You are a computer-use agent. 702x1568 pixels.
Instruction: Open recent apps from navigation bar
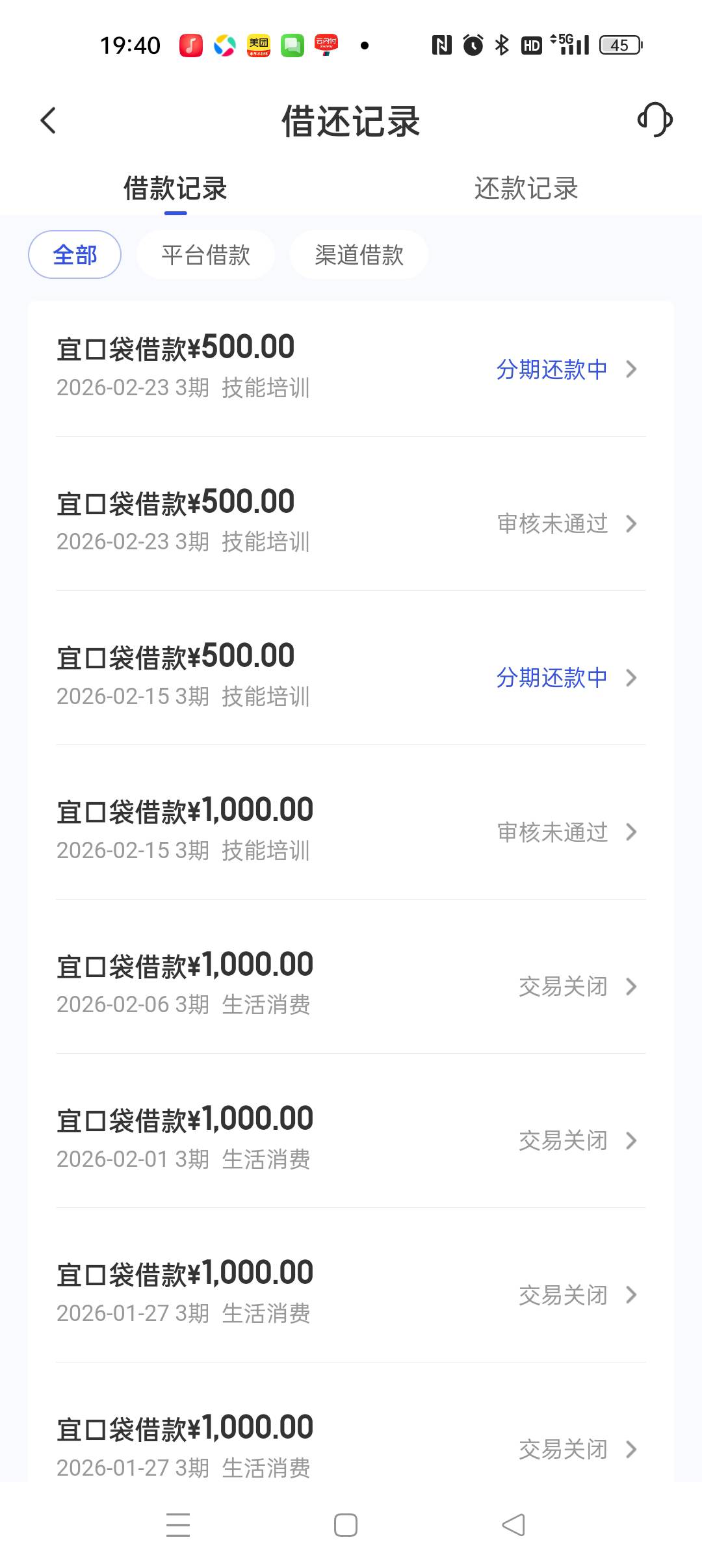[178, 1525]
